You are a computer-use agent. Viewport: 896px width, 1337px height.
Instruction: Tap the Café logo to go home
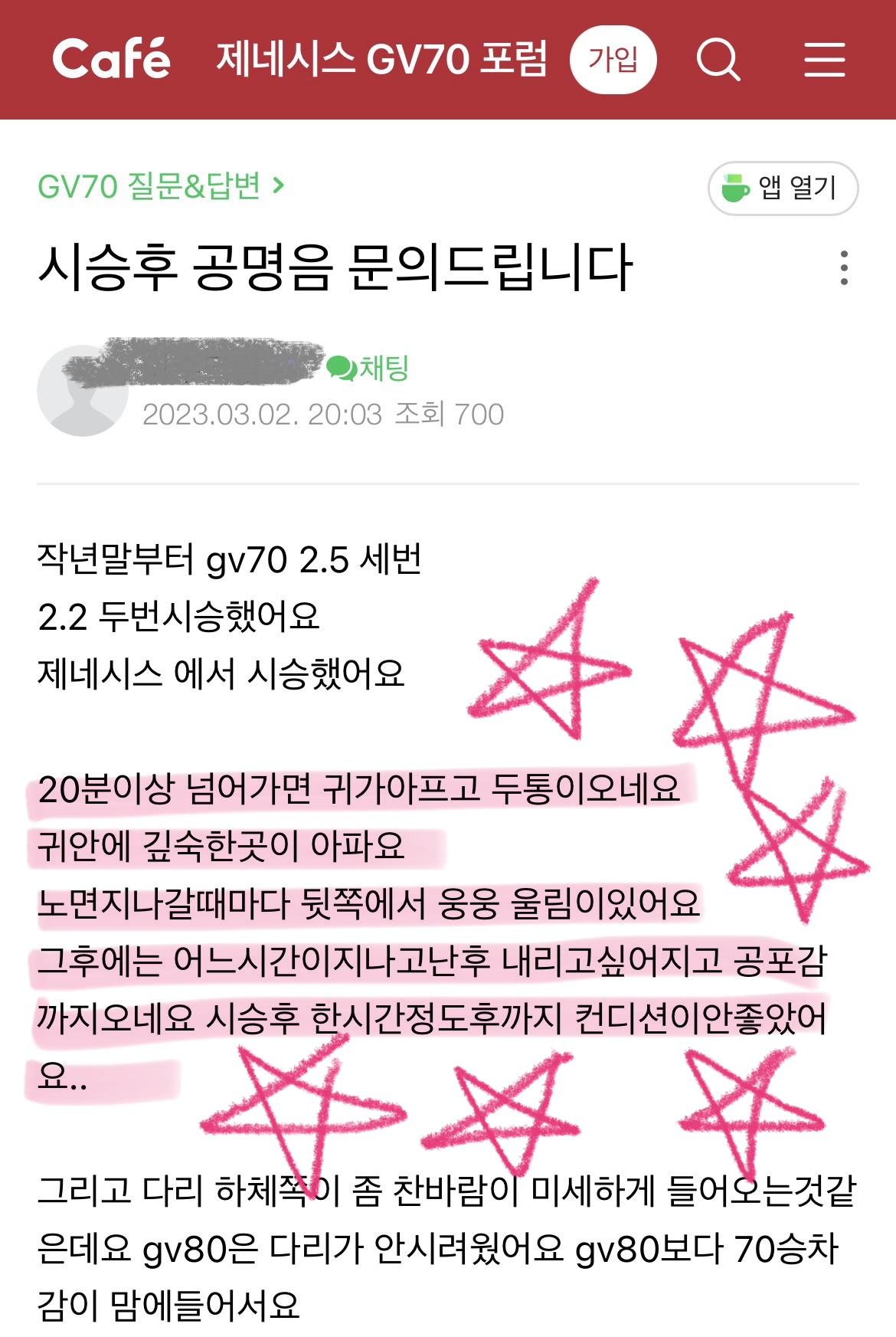tap(111, 59)
